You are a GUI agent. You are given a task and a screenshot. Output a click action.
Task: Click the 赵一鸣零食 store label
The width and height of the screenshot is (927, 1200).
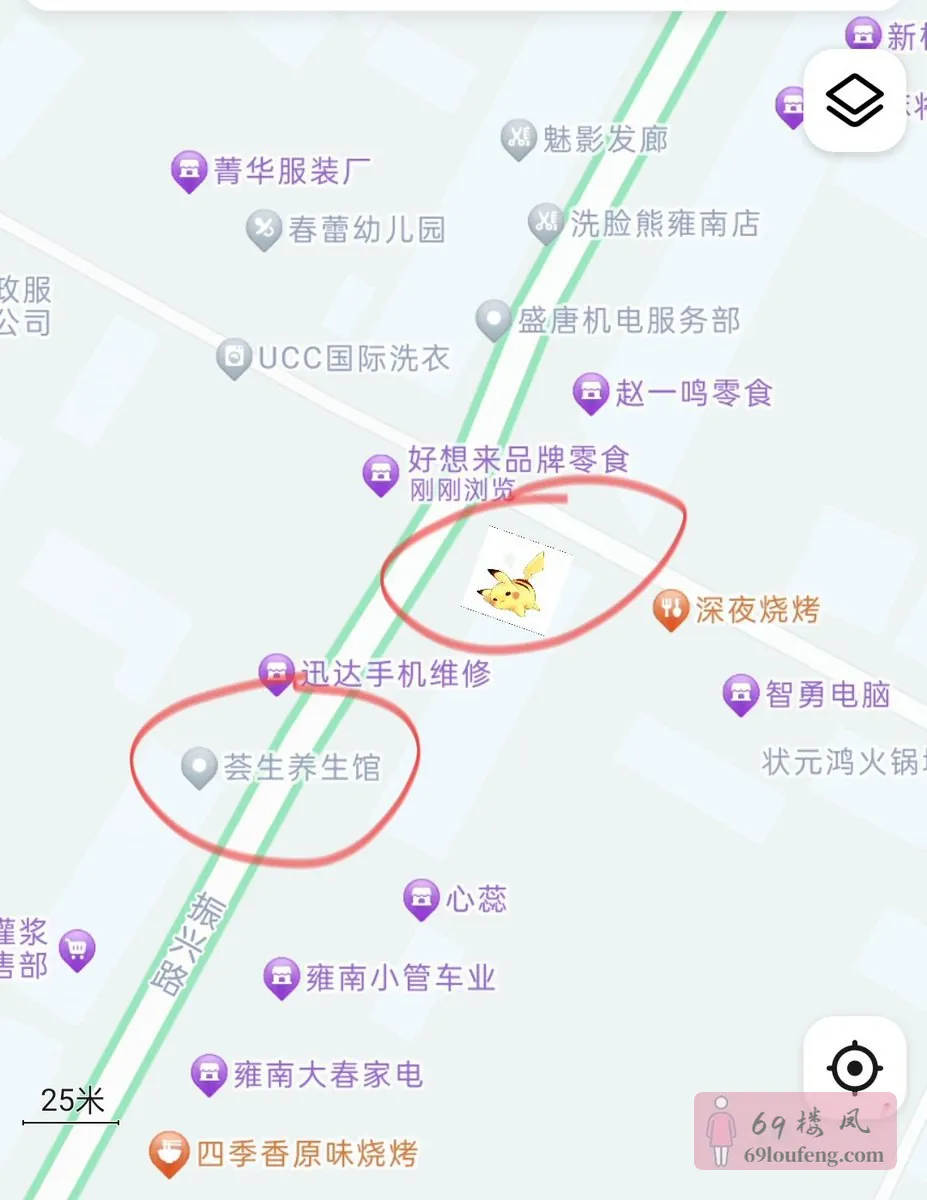(x=690, y=393)
